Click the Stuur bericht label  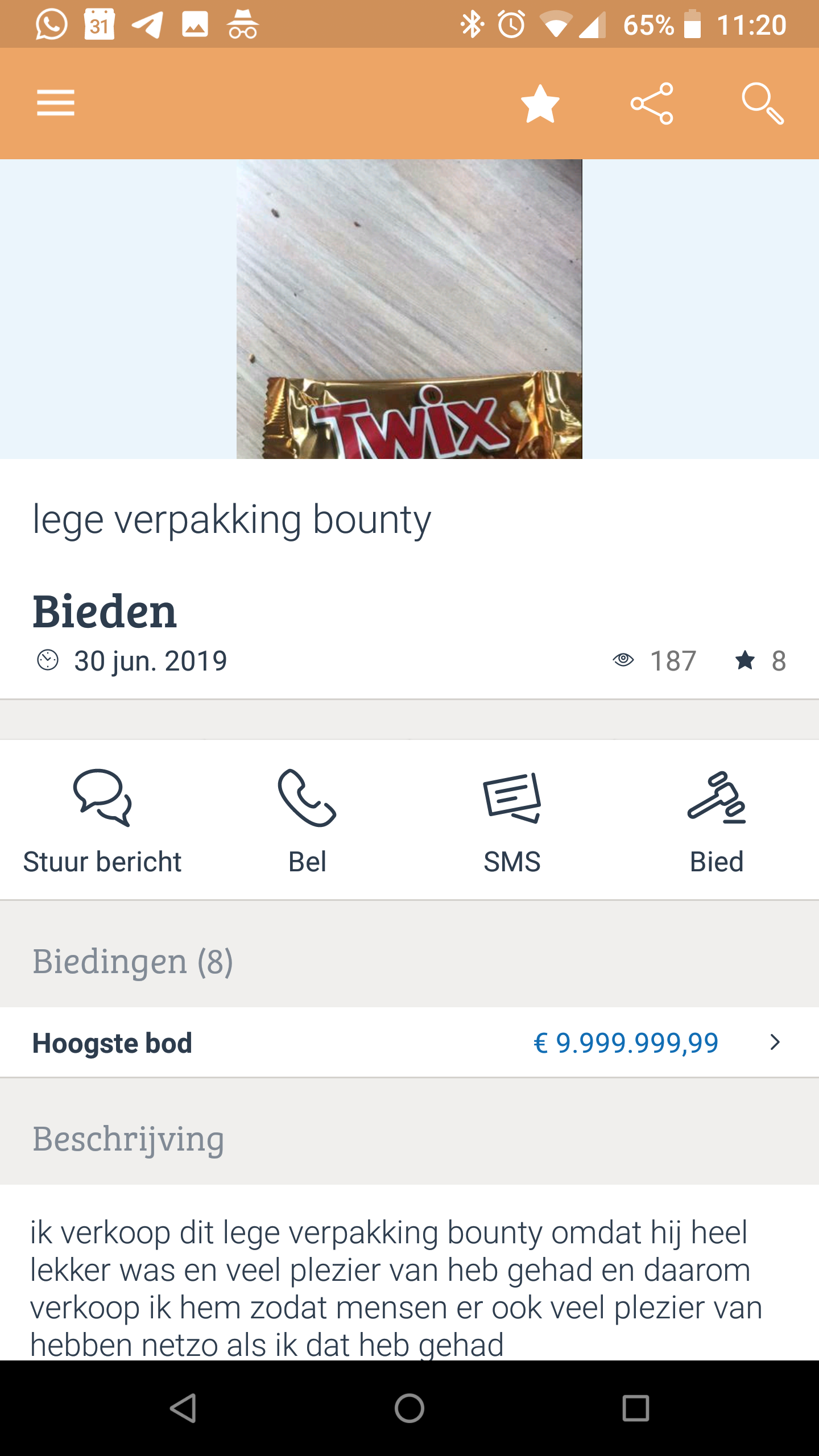pyautogui.click(x=102, y=862)
